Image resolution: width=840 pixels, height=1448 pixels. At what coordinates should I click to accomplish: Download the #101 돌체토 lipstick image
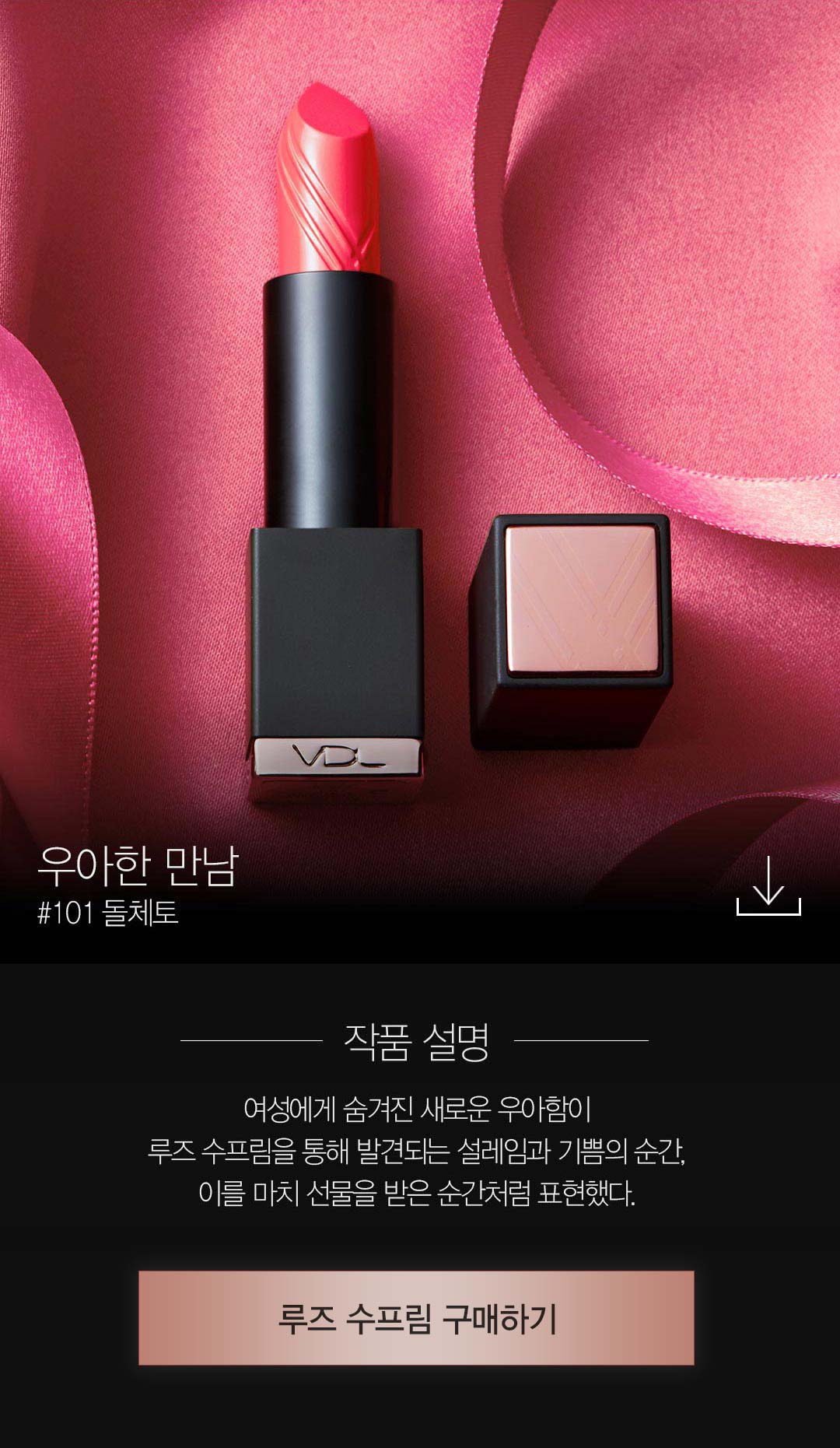tap(768, 887)
